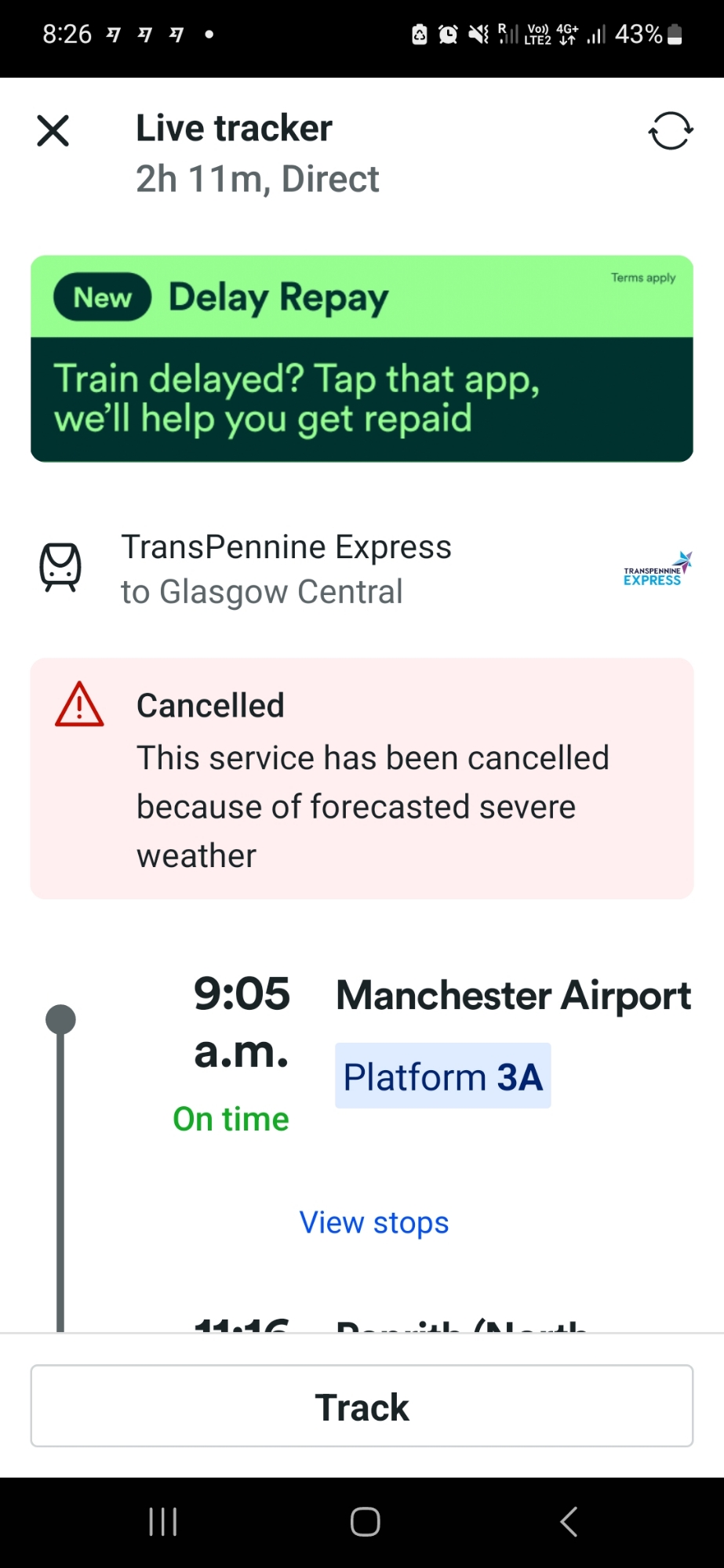Expand the View stops link
This screenshot has width=724, height=1568.
tap(374, 1222)
